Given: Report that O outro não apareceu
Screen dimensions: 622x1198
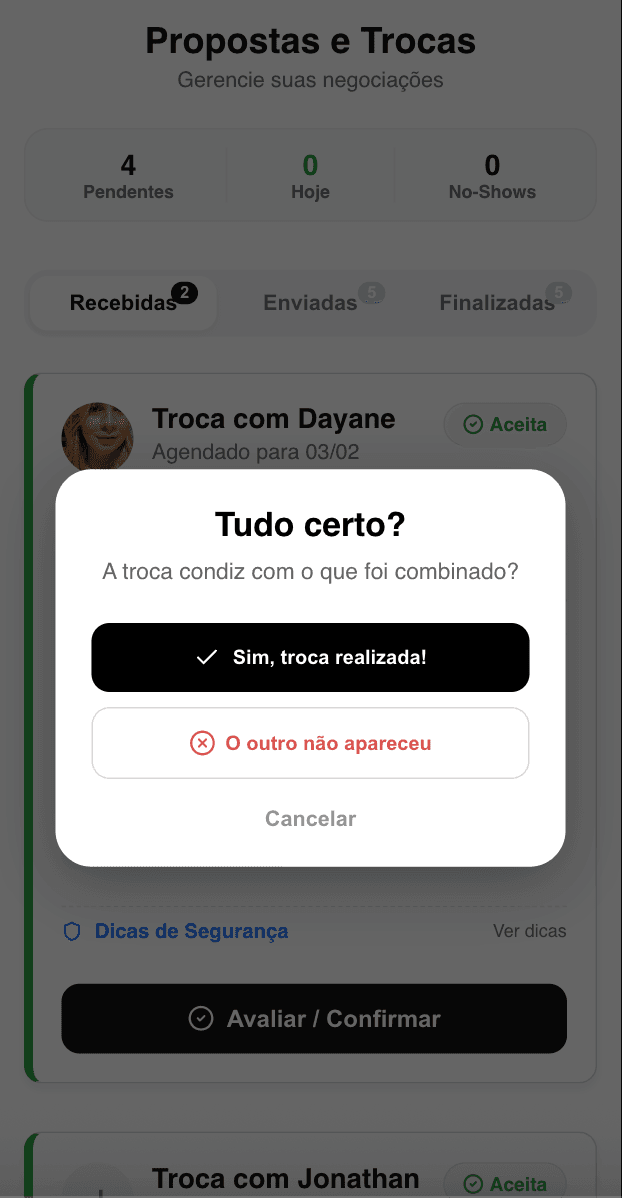Looking at the screenshot, I should [310, 743].
